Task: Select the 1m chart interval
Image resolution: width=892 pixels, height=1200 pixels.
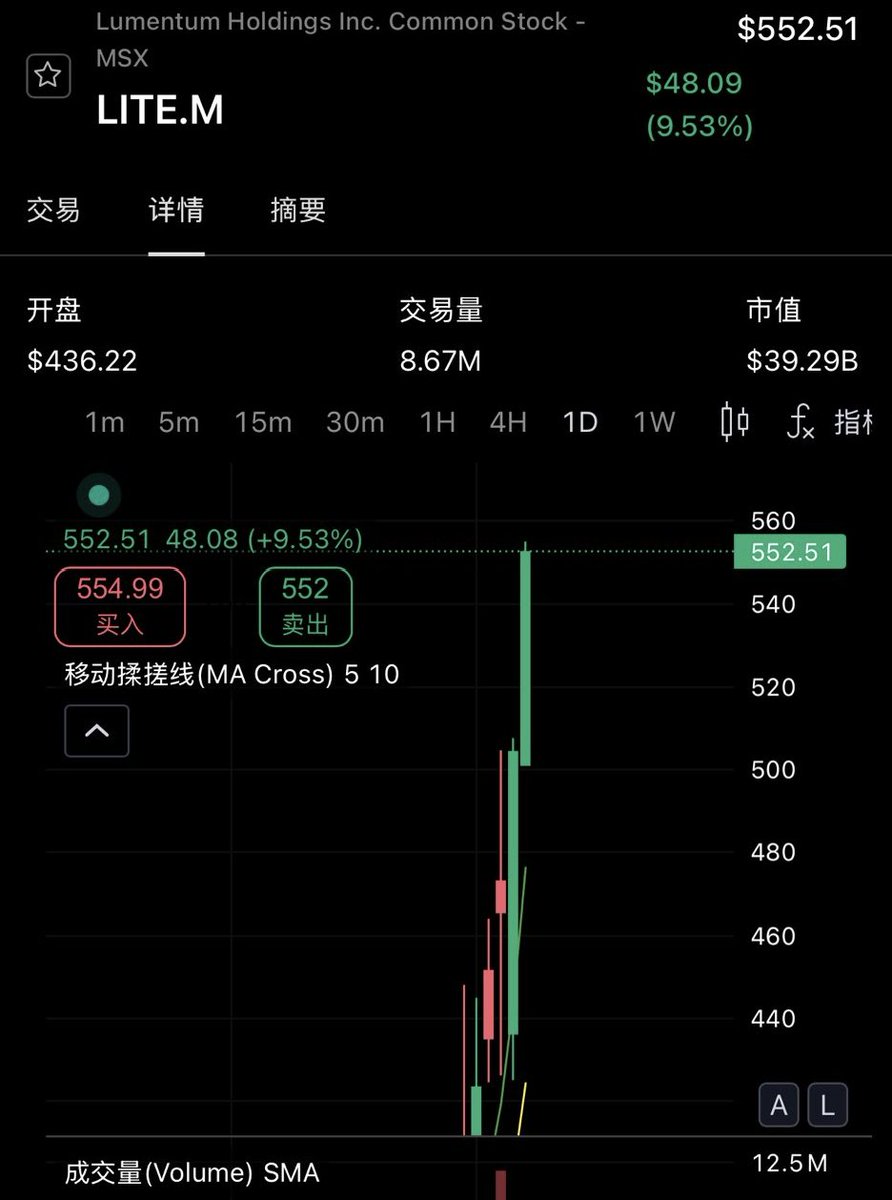Action: tap(104, 423)
